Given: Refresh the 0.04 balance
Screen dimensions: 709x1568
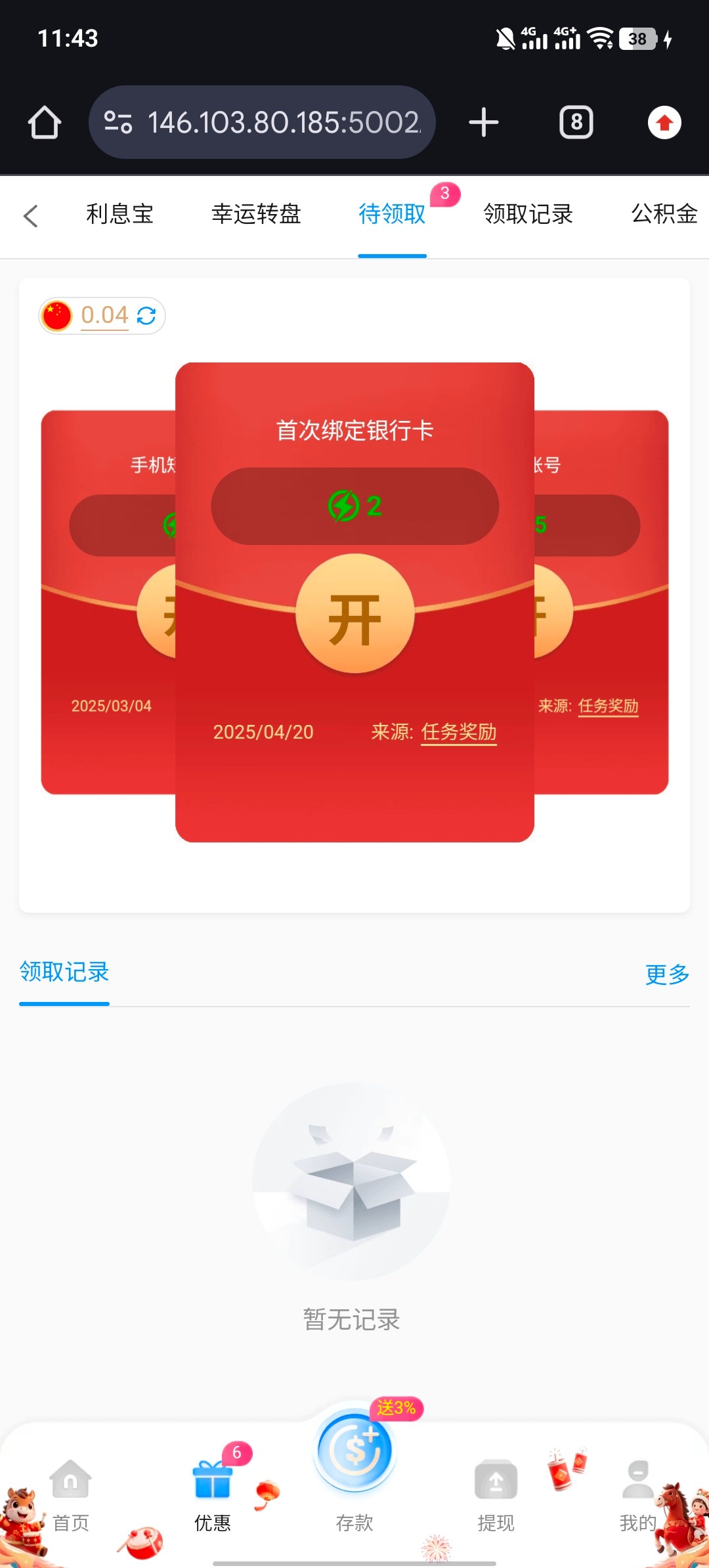Looking at the screenshot, I should 146,316.
